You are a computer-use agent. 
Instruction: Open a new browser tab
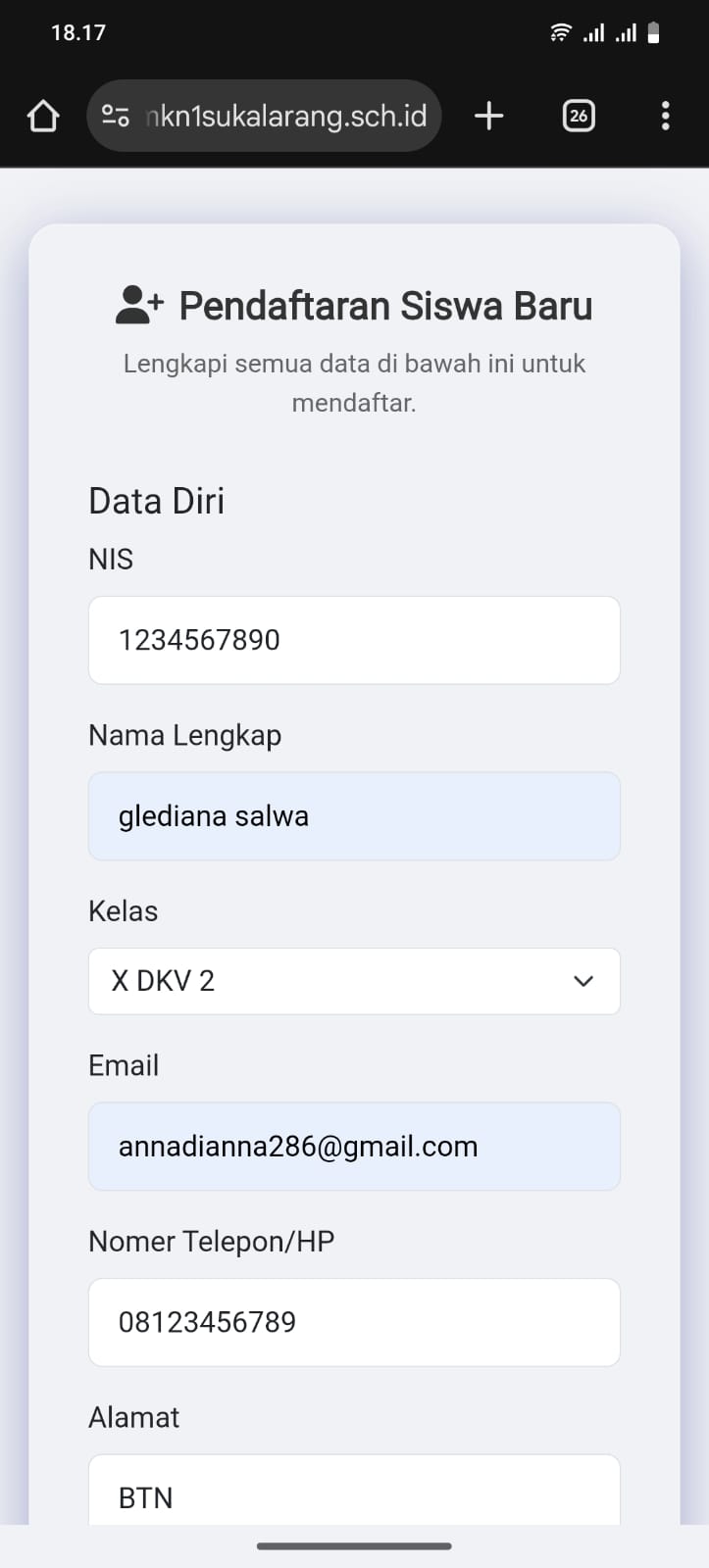[488, 117]
